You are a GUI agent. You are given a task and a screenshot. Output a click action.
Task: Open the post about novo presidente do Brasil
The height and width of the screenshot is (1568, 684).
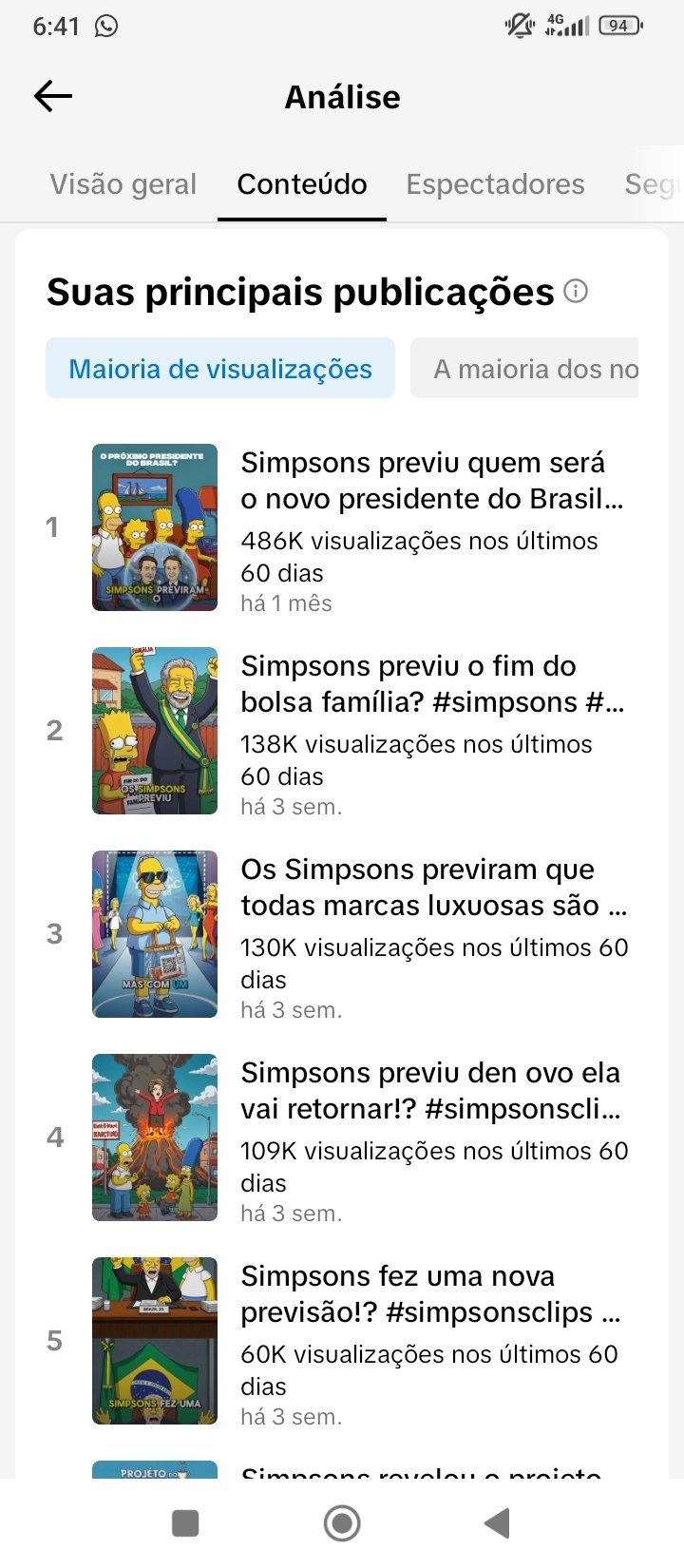tap(342, 527)
